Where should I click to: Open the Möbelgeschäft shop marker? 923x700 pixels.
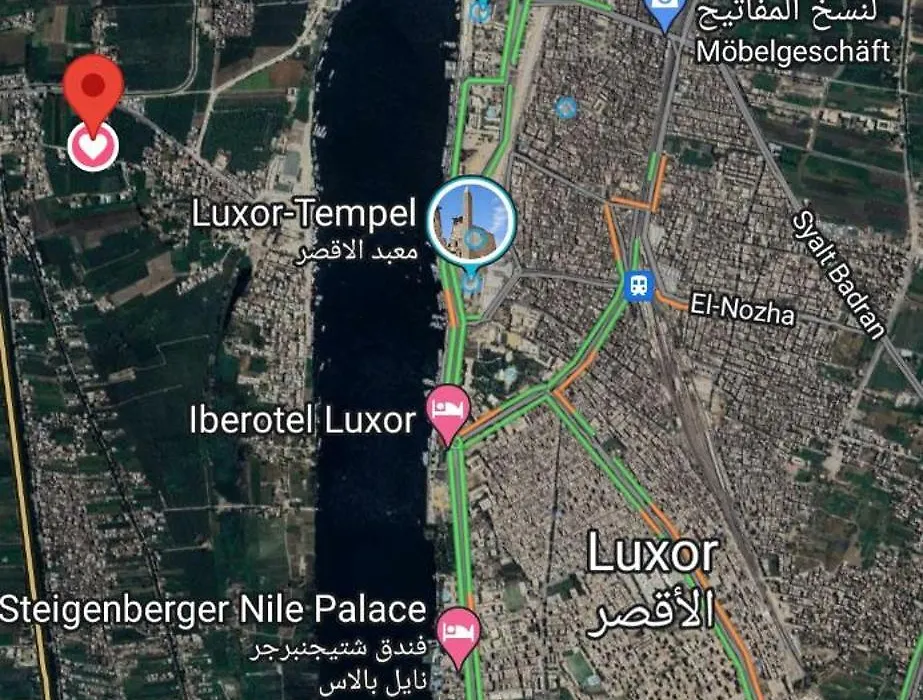(663, 12)
